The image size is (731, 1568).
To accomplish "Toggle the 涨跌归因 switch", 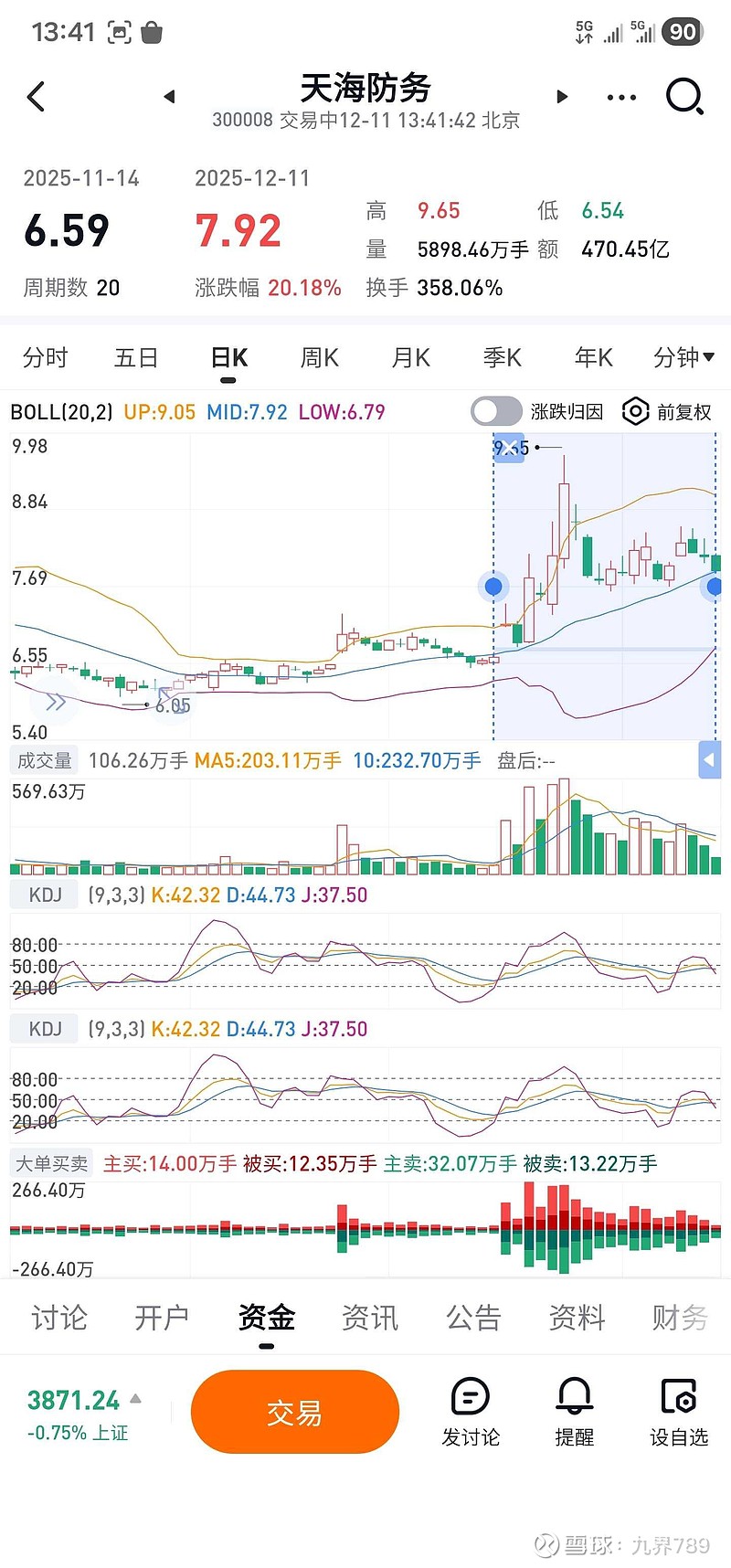I will coord(496,411).
